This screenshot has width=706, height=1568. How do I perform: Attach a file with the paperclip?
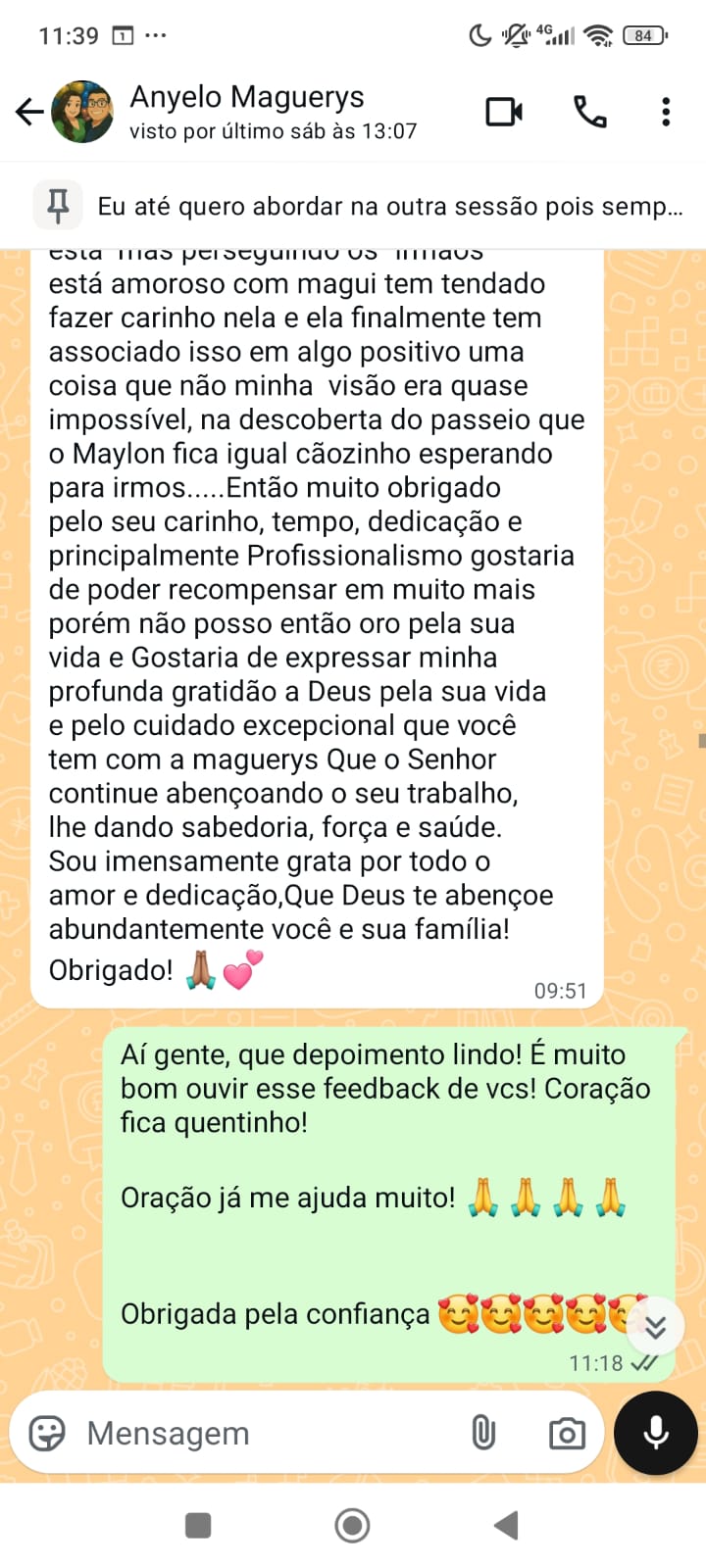pos(483,1433)
